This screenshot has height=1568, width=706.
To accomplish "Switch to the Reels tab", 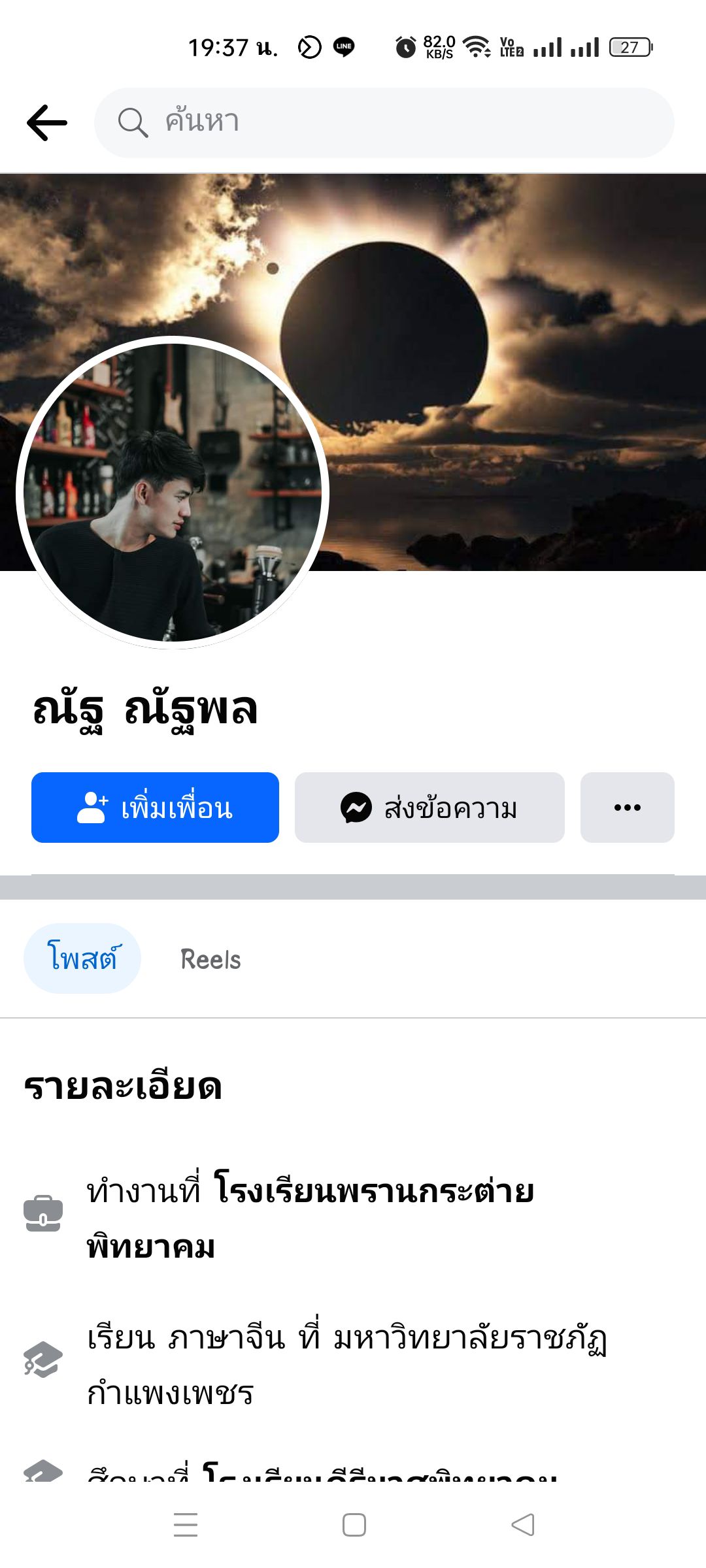I will pyautogui.click(x=210, y=959).
